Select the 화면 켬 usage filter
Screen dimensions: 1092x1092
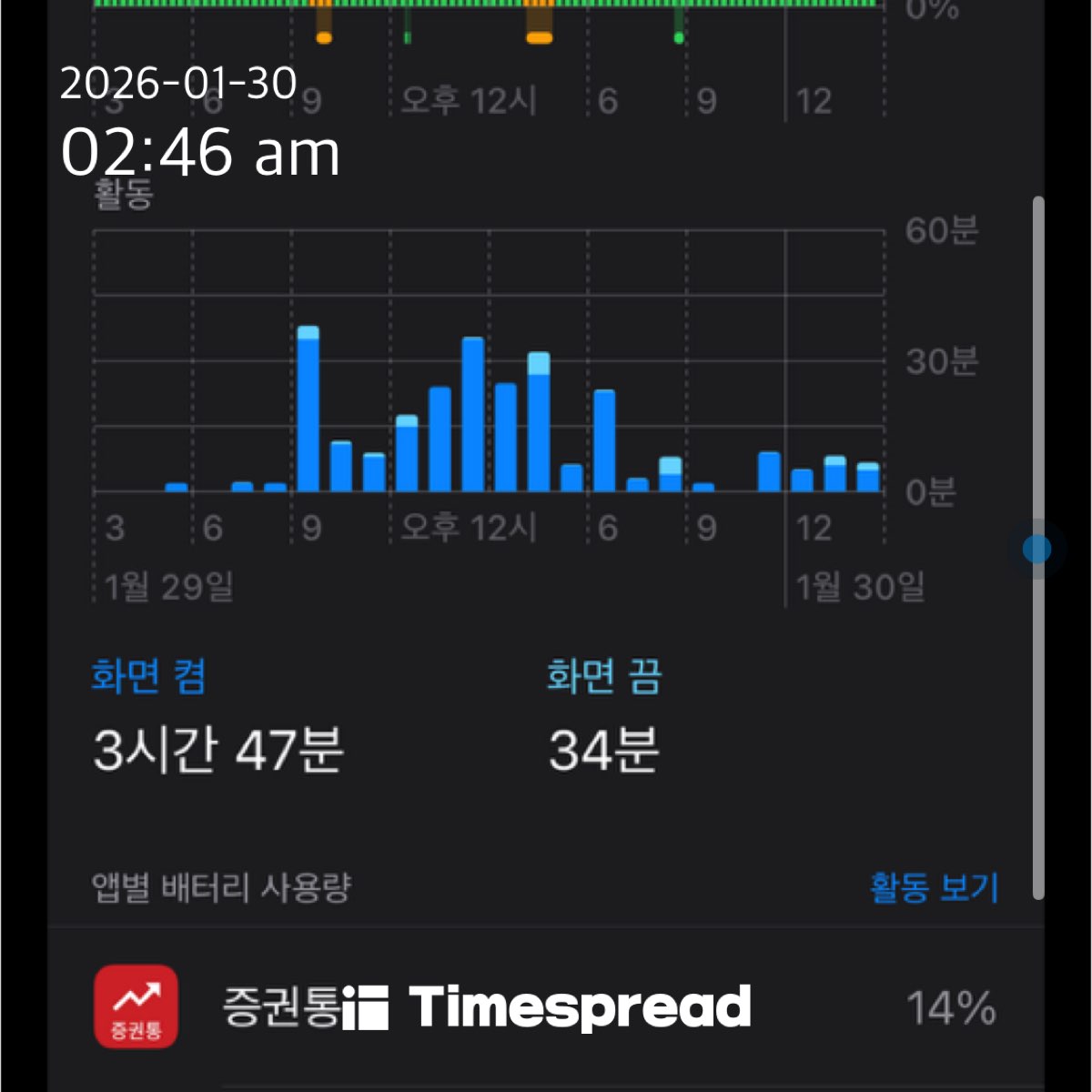(149, 678)
